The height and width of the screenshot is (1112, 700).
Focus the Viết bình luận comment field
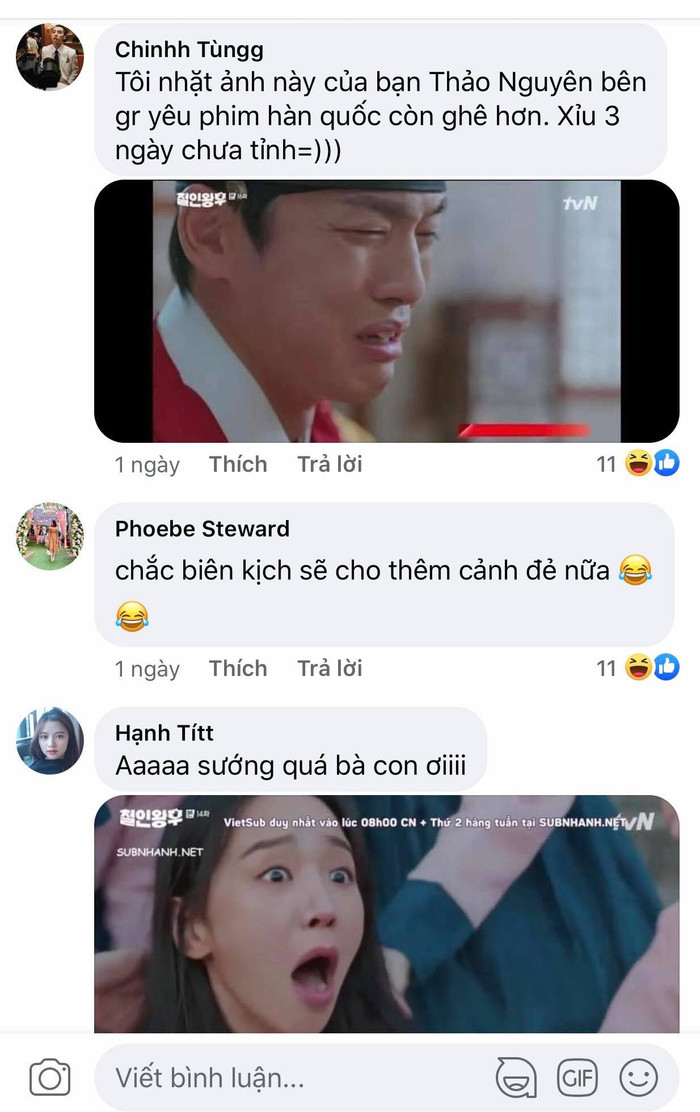click(290, 1078)
